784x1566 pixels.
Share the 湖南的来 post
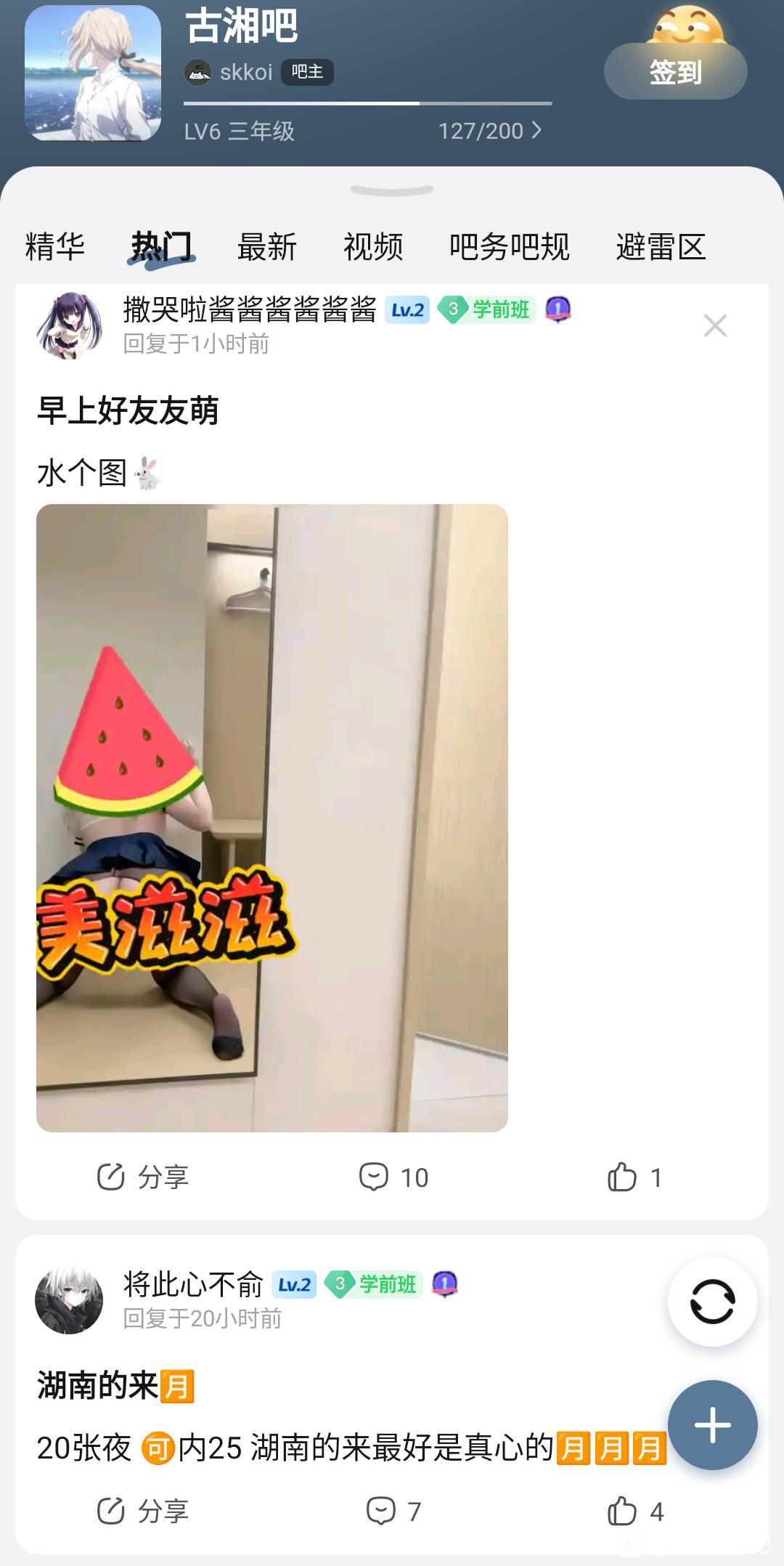click(x=143, y=1512)
